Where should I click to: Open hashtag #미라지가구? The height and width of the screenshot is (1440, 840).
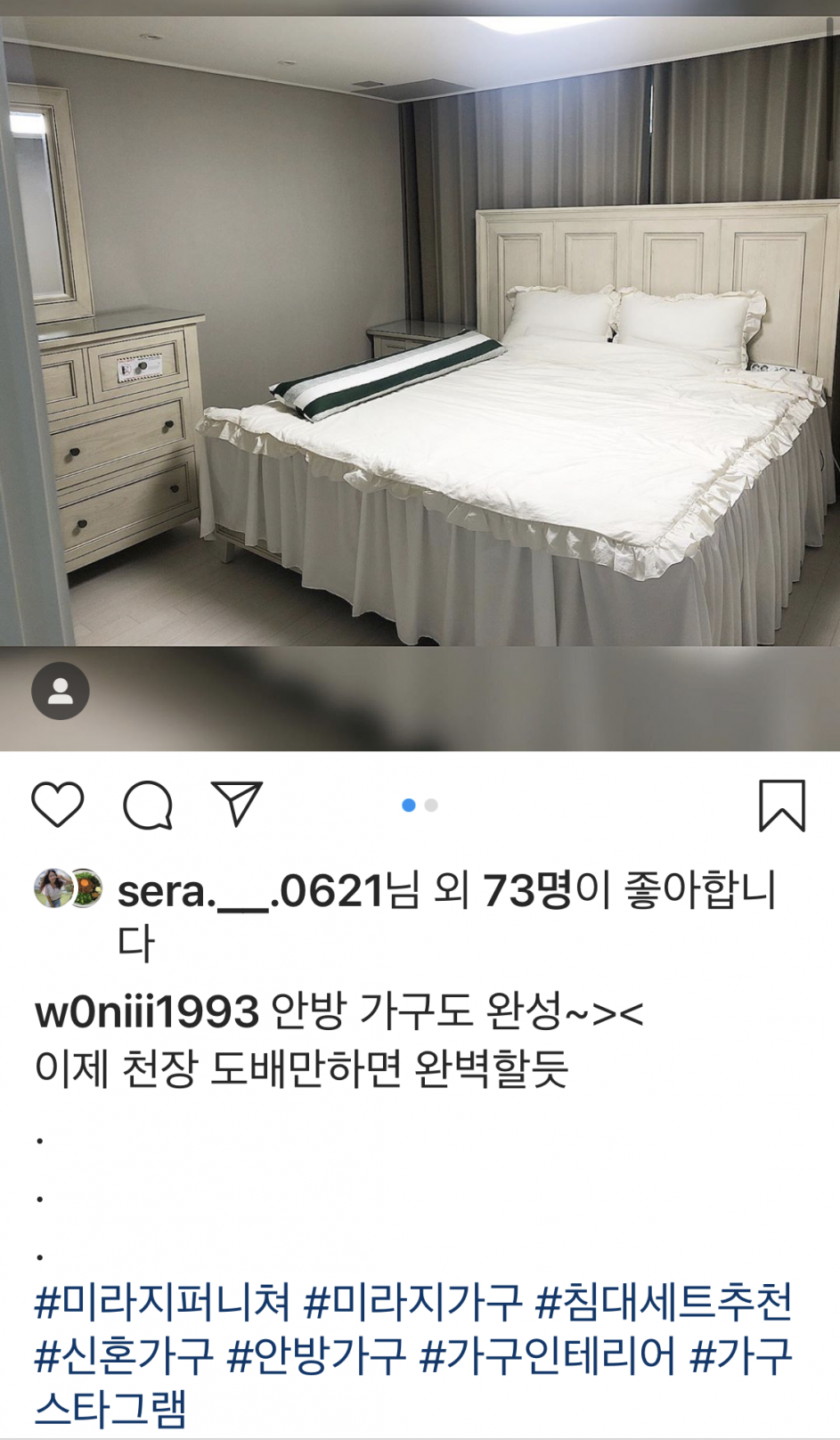pos(412,1303)
